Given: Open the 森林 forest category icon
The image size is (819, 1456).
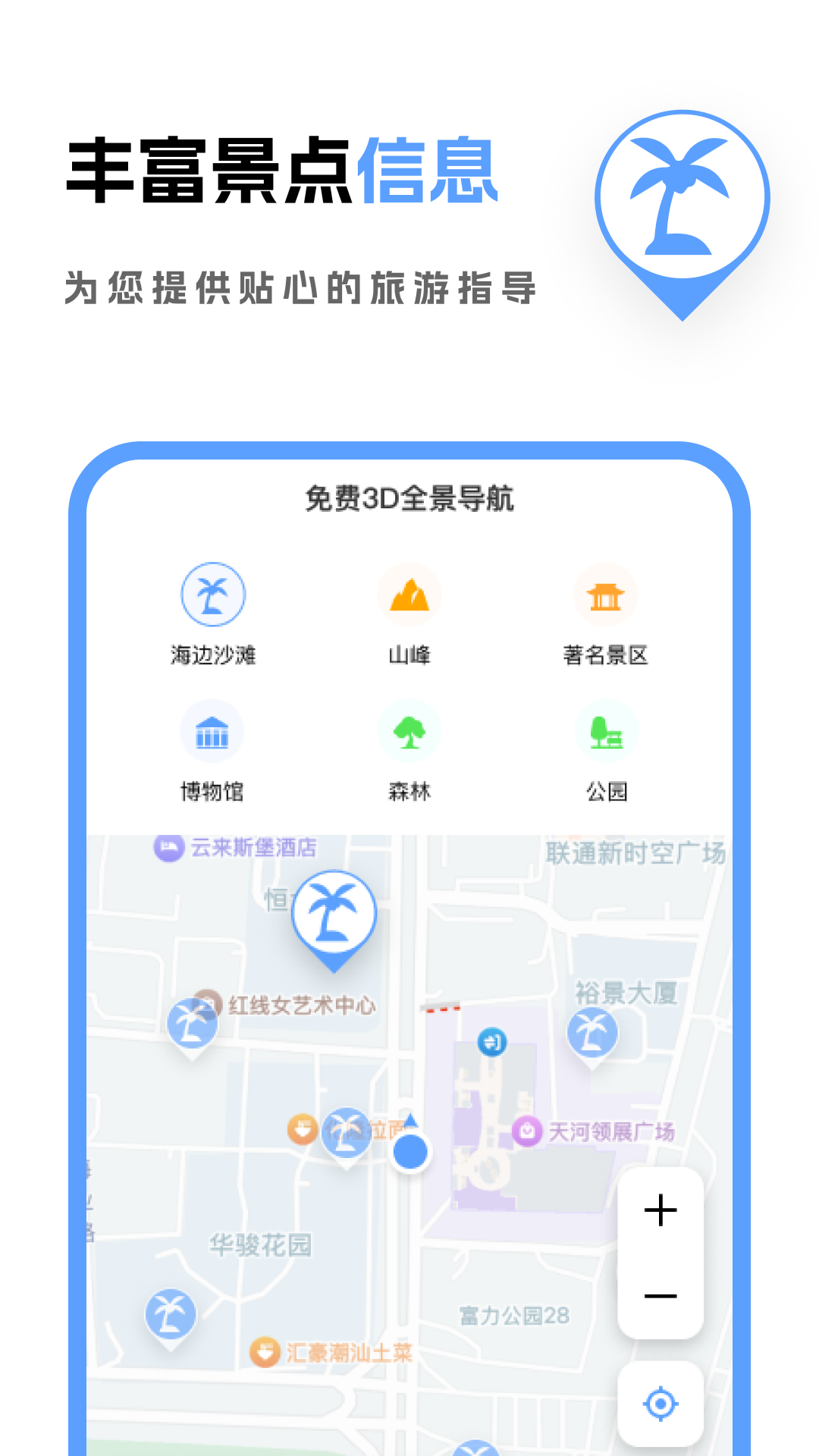Looking at the screenshot, I should pyautogui.click(x=409, y=732).
